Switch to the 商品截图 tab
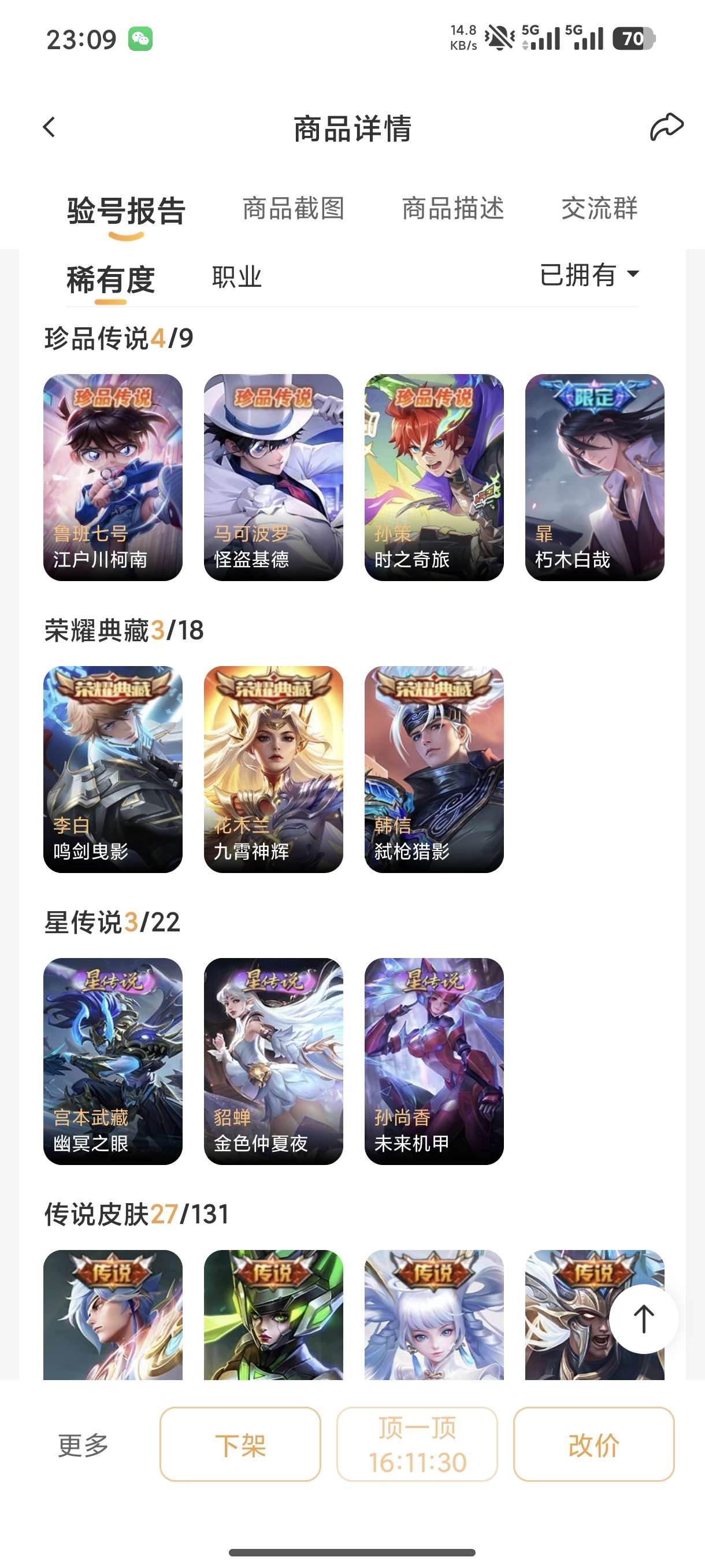The height and width of the screenshot is (1568, 705). pyautogui.click(x=293, y=209)
